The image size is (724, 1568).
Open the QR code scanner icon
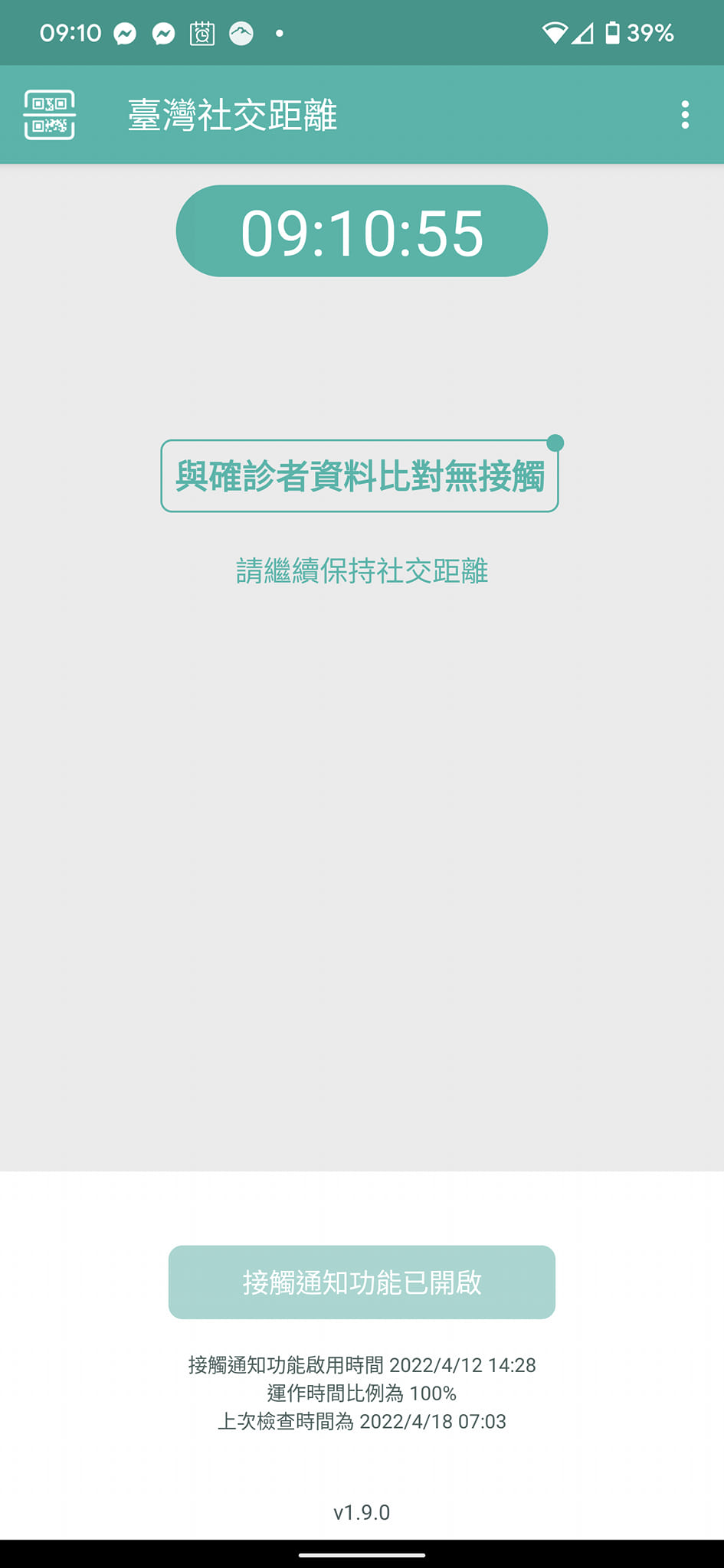[x=49, y=115]
